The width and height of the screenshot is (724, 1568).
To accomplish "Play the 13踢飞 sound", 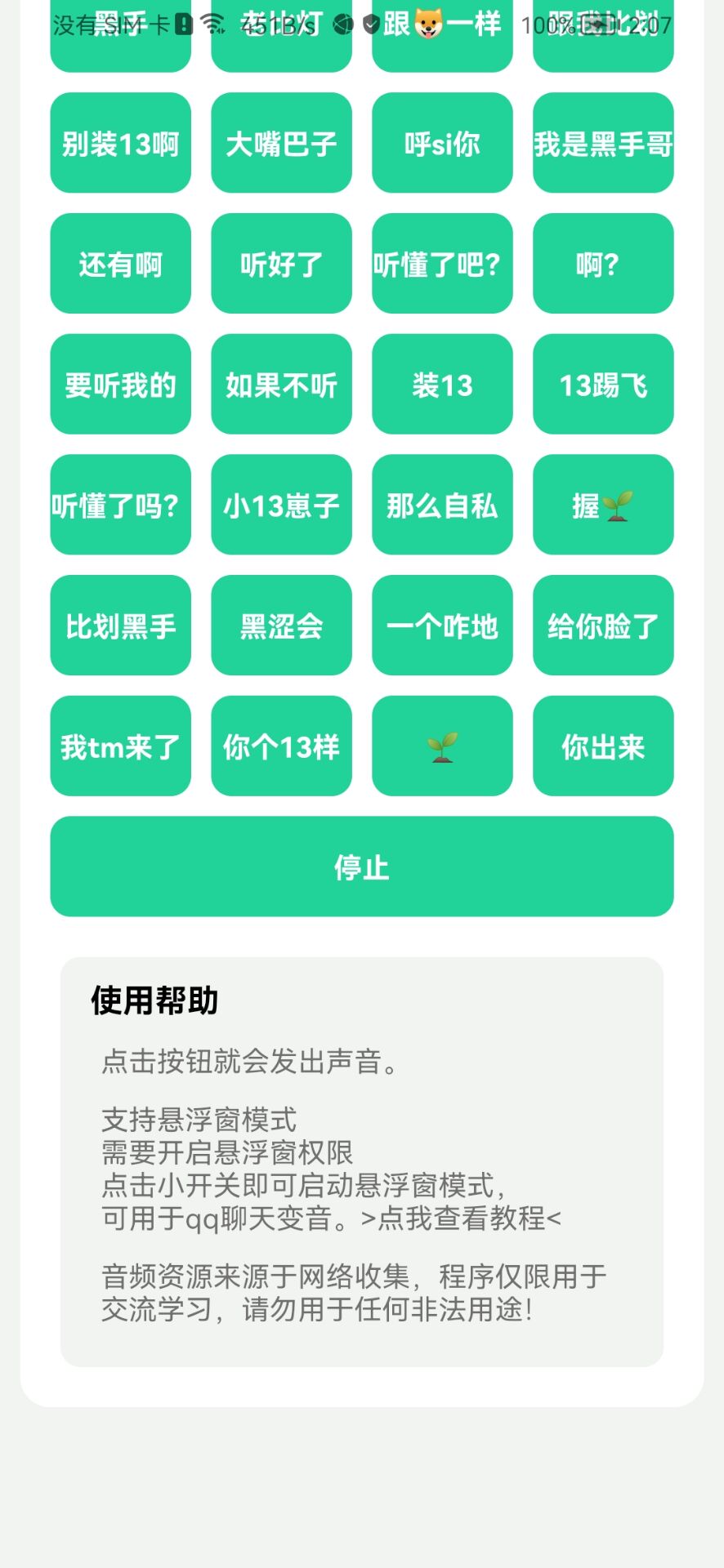I will [604, 385].
